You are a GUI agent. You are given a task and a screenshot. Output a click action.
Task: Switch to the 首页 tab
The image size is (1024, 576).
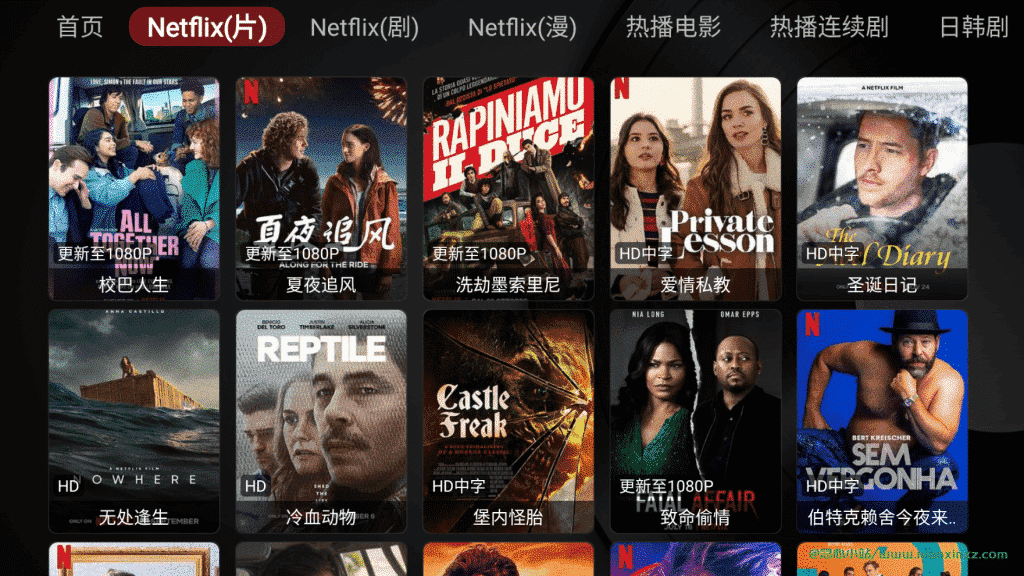[x=80, y=27]
